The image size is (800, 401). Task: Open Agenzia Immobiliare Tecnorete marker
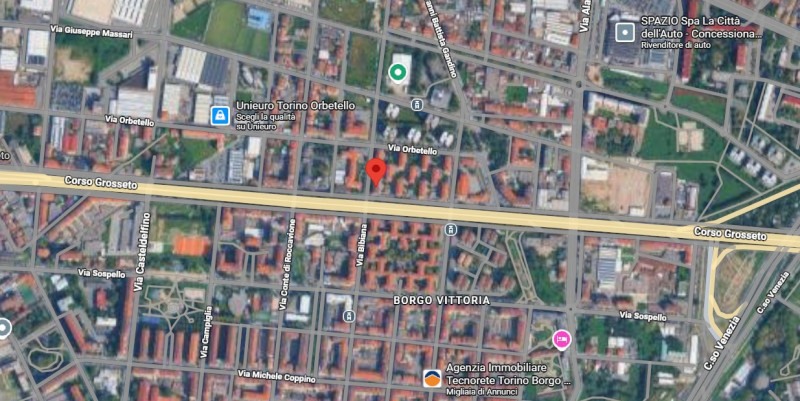pos(432,377)
